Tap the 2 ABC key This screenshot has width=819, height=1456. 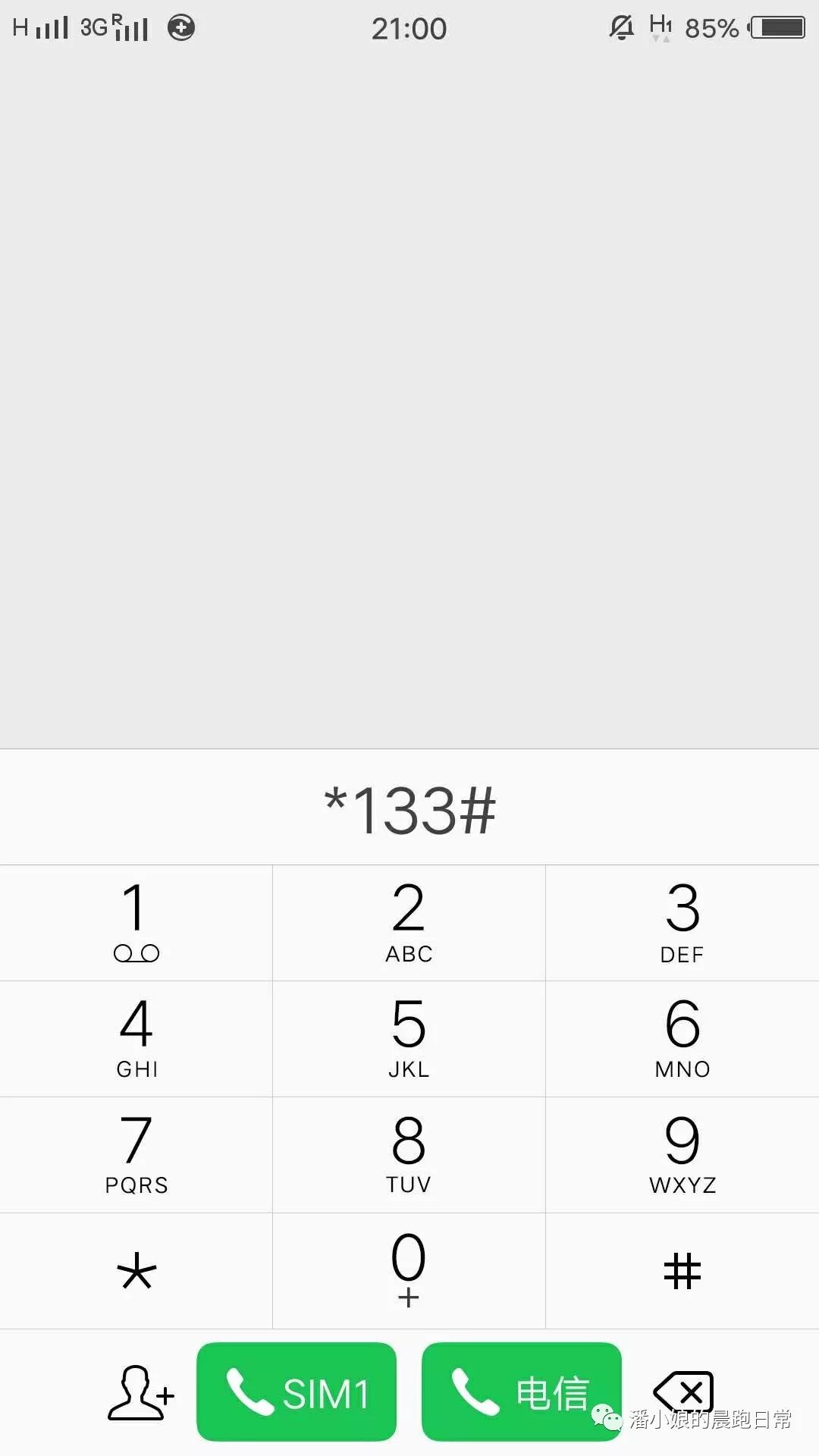[x=409, y=921]
